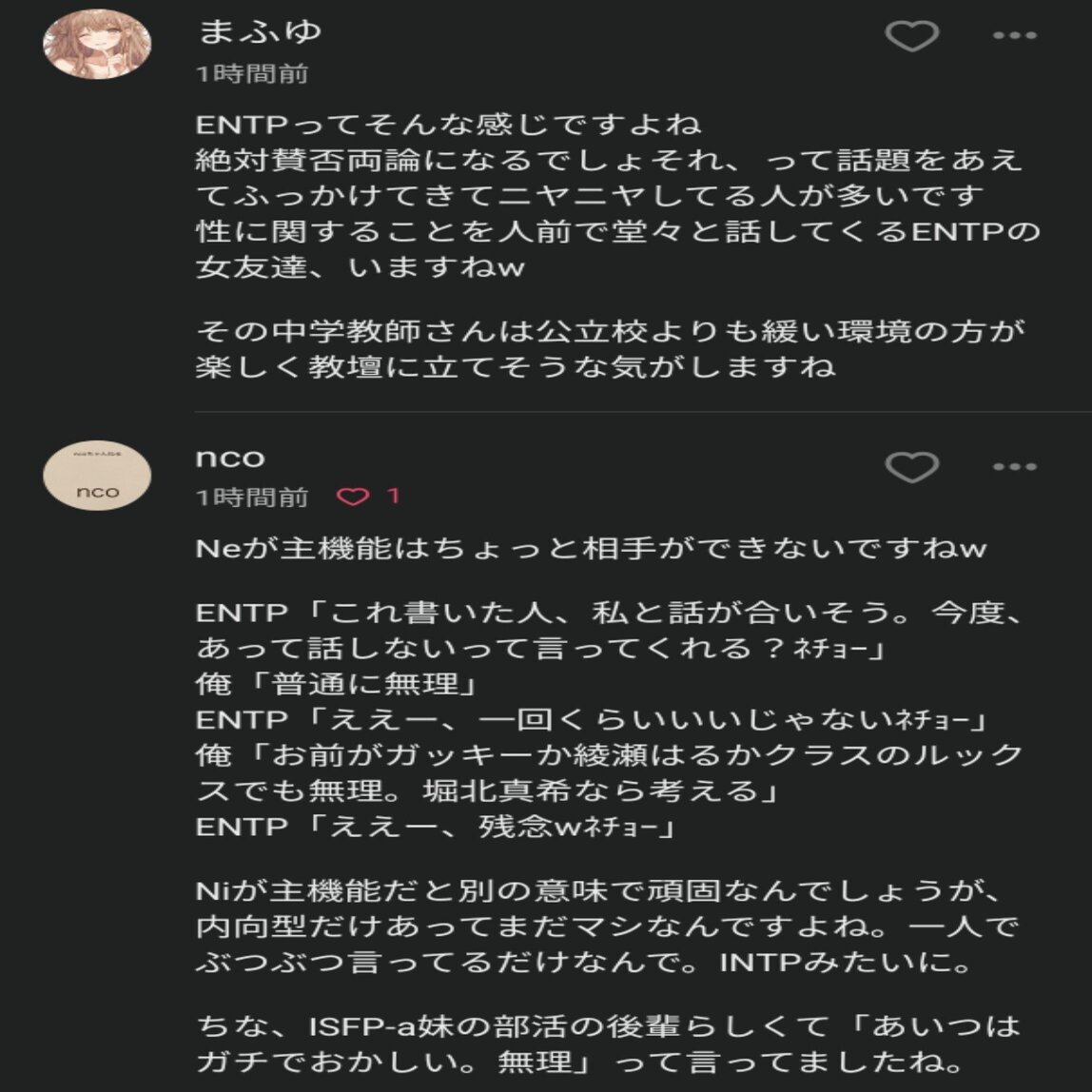The image size is (1092, 1092).
Task: Like nco's comment
Action: [911, 466]
